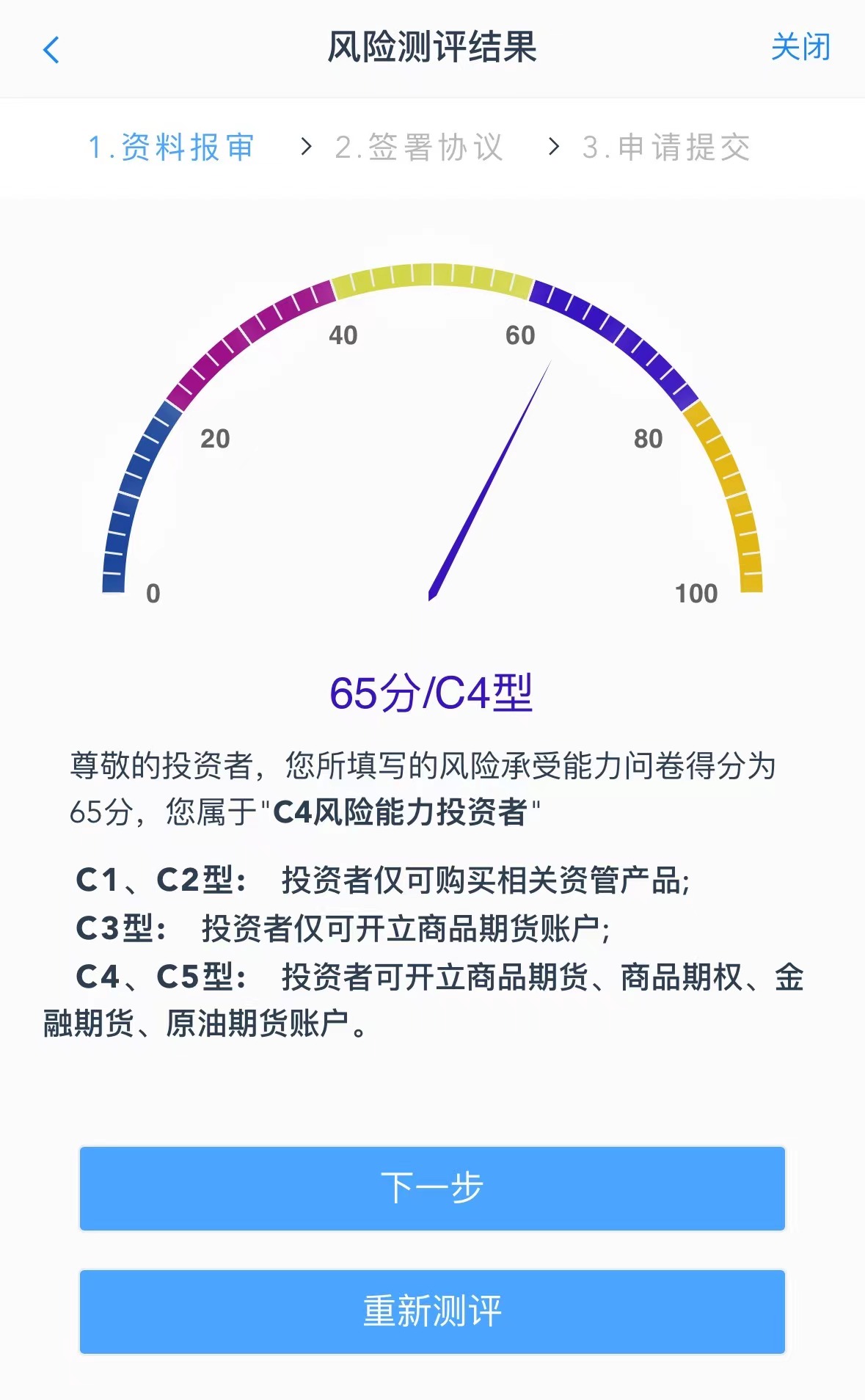
Task: Go back using the top-left arrow
Action: tap(51, 50)
